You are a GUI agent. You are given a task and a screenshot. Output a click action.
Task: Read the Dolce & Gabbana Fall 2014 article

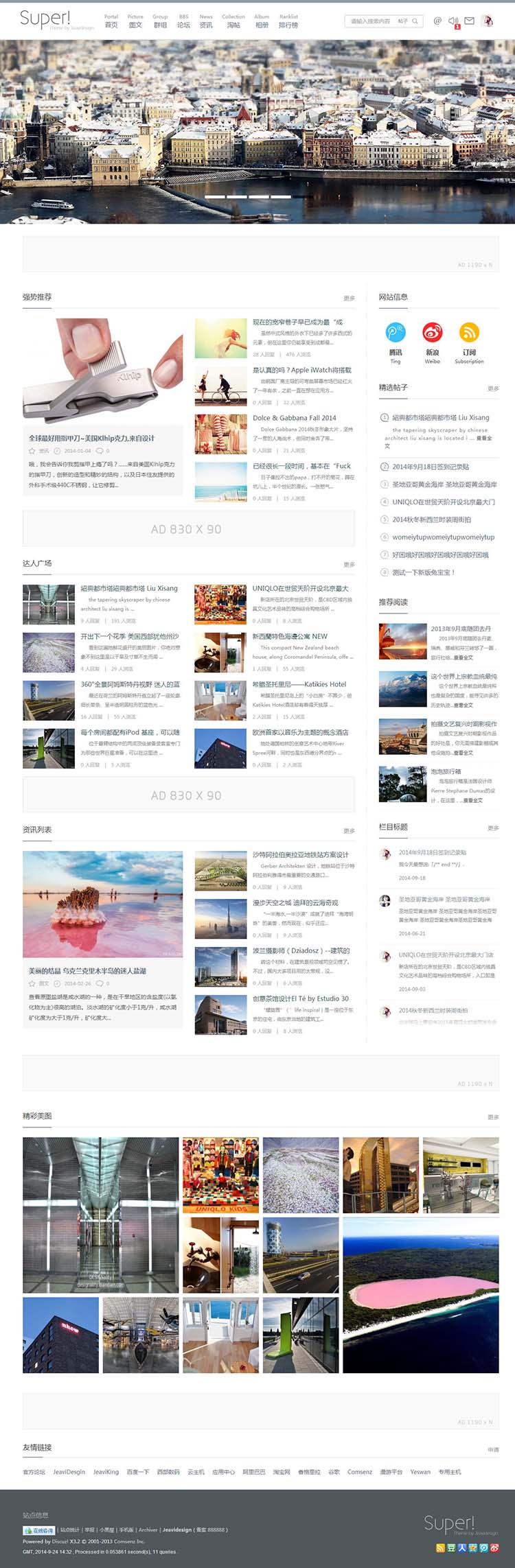point(294,417)
